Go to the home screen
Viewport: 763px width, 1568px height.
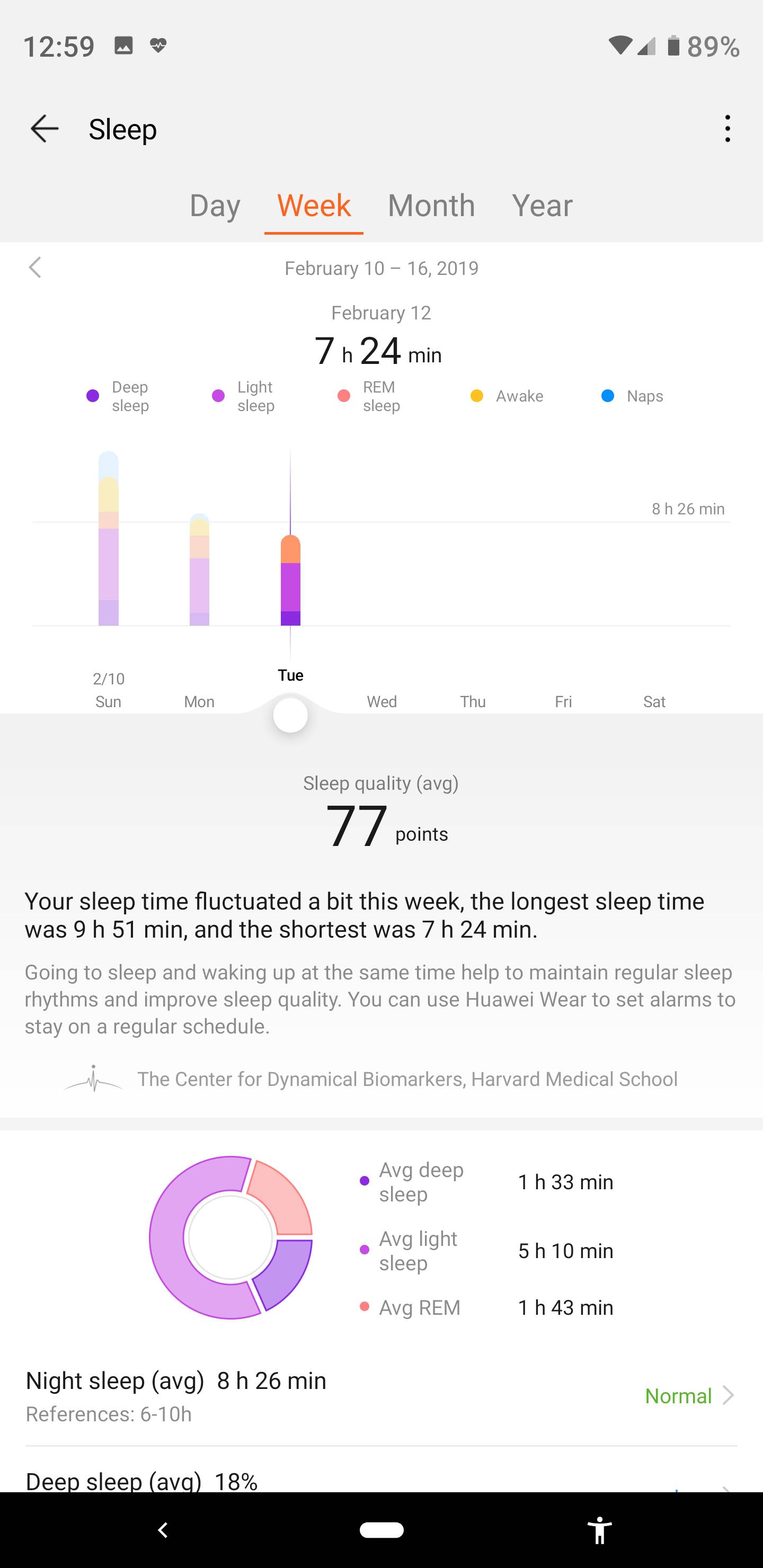(x=381, y=1530)
